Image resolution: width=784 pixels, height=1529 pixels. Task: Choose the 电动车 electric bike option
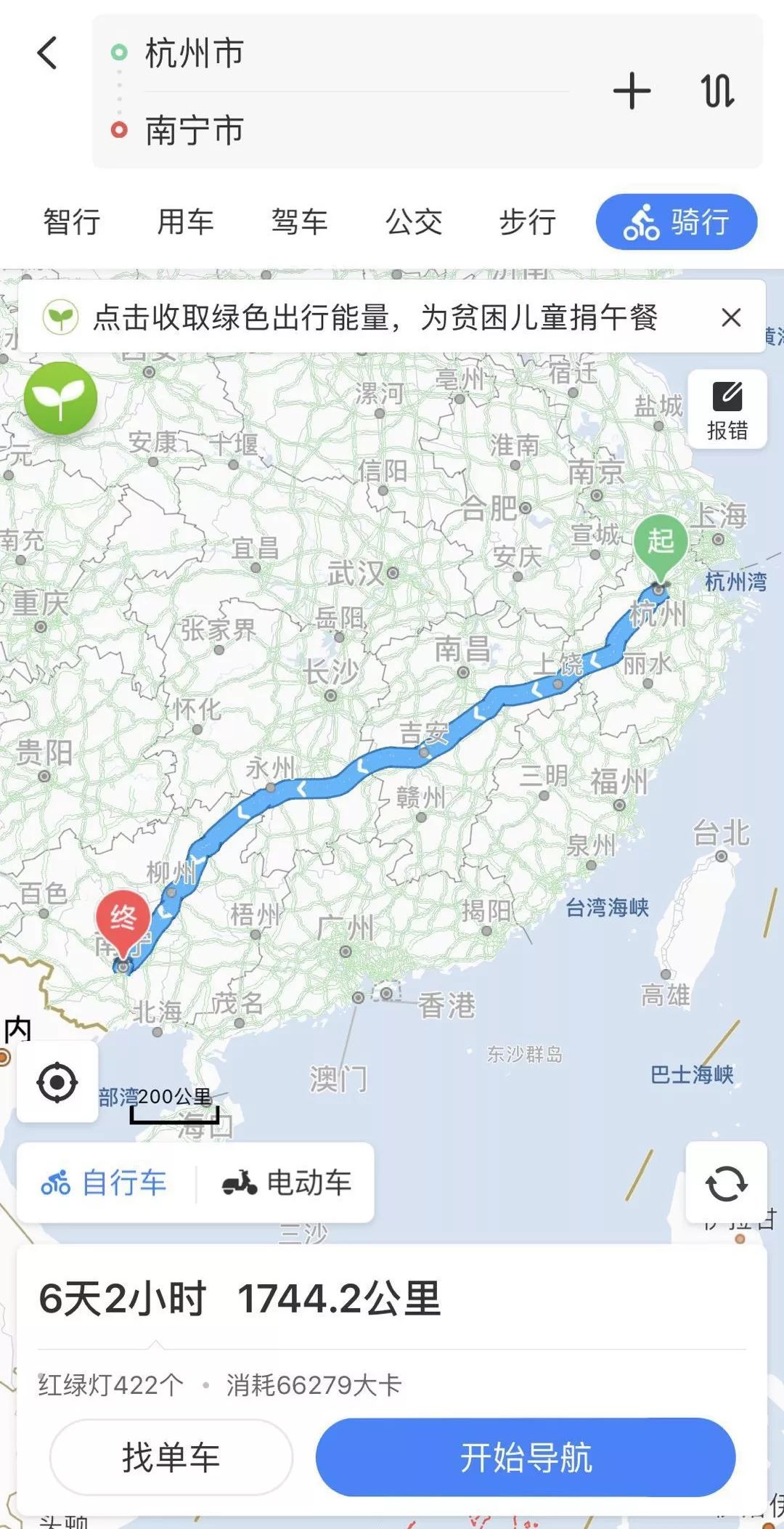tap(287, 1183)
